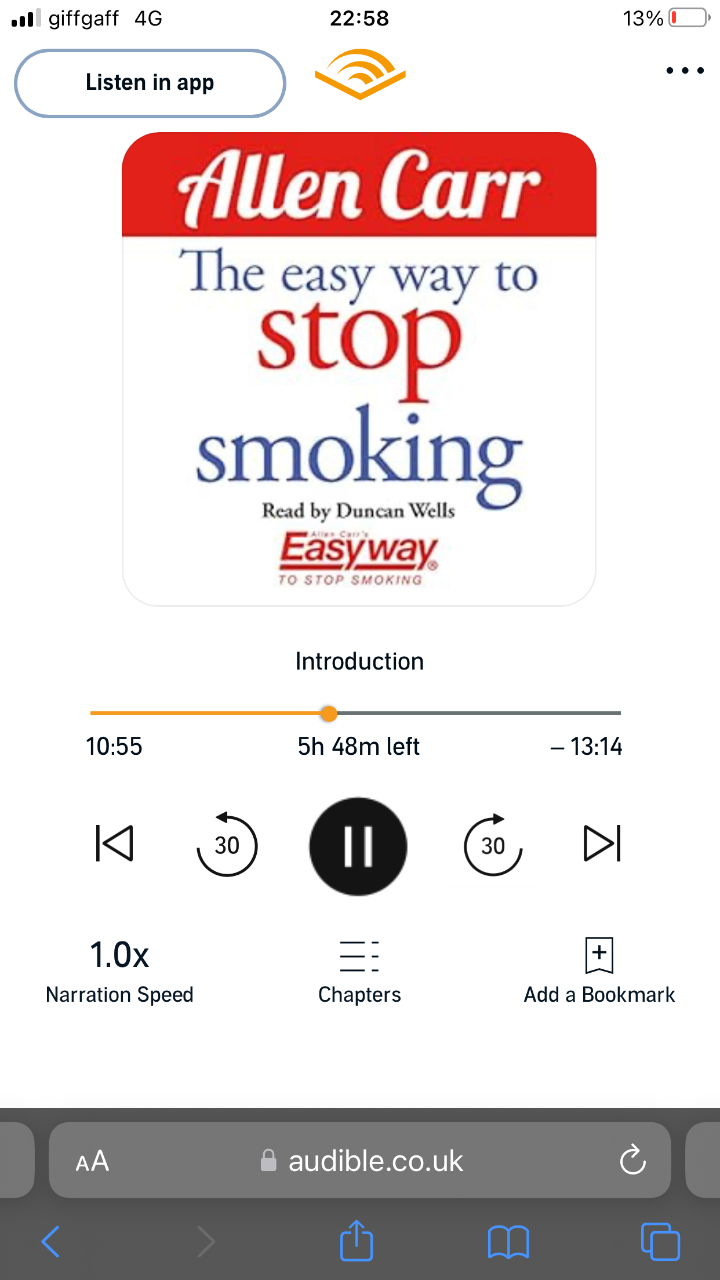The width and height of the screenshot is (720, 1280).
Task: Open the three-dot overflow menu
Action: (x=685, y=70)
